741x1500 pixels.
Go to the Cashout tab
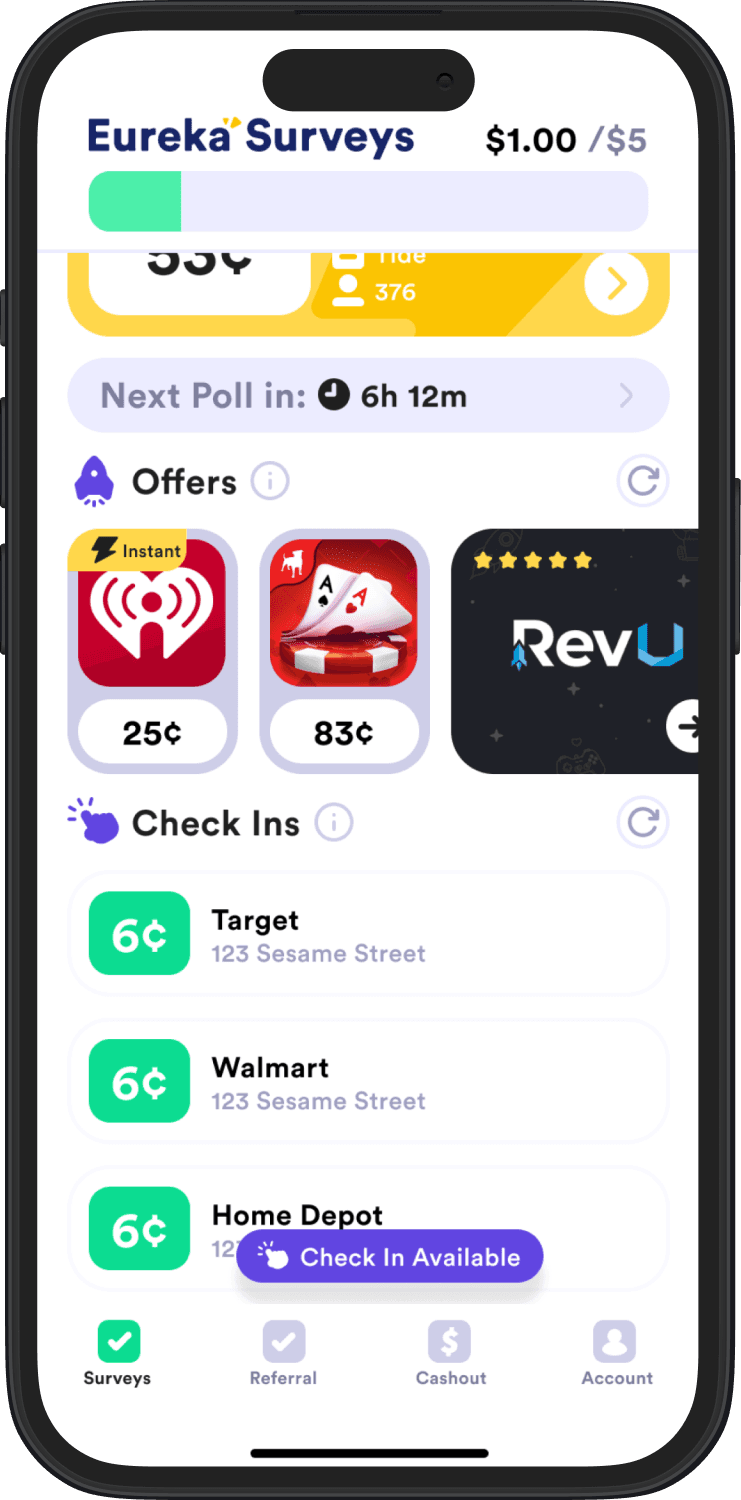click(x=450, y=1353)
